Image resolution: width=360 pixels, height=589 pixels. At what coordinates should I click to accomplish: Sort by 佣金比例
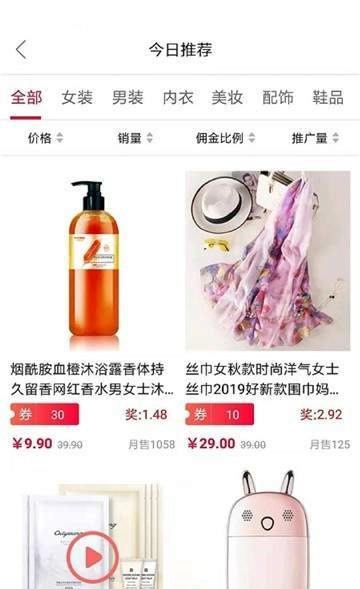225,138
